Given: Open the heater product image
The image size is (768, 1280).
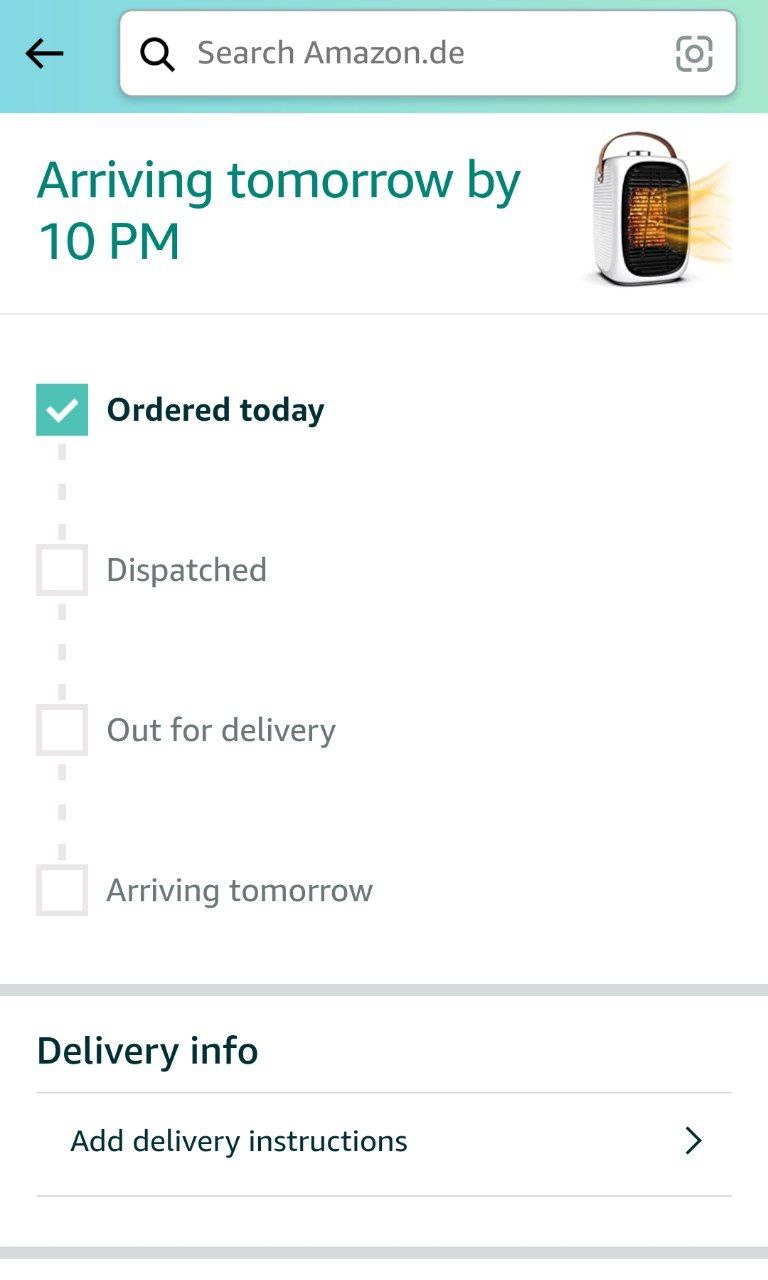Looking at the screenshot, I should 656,209.
